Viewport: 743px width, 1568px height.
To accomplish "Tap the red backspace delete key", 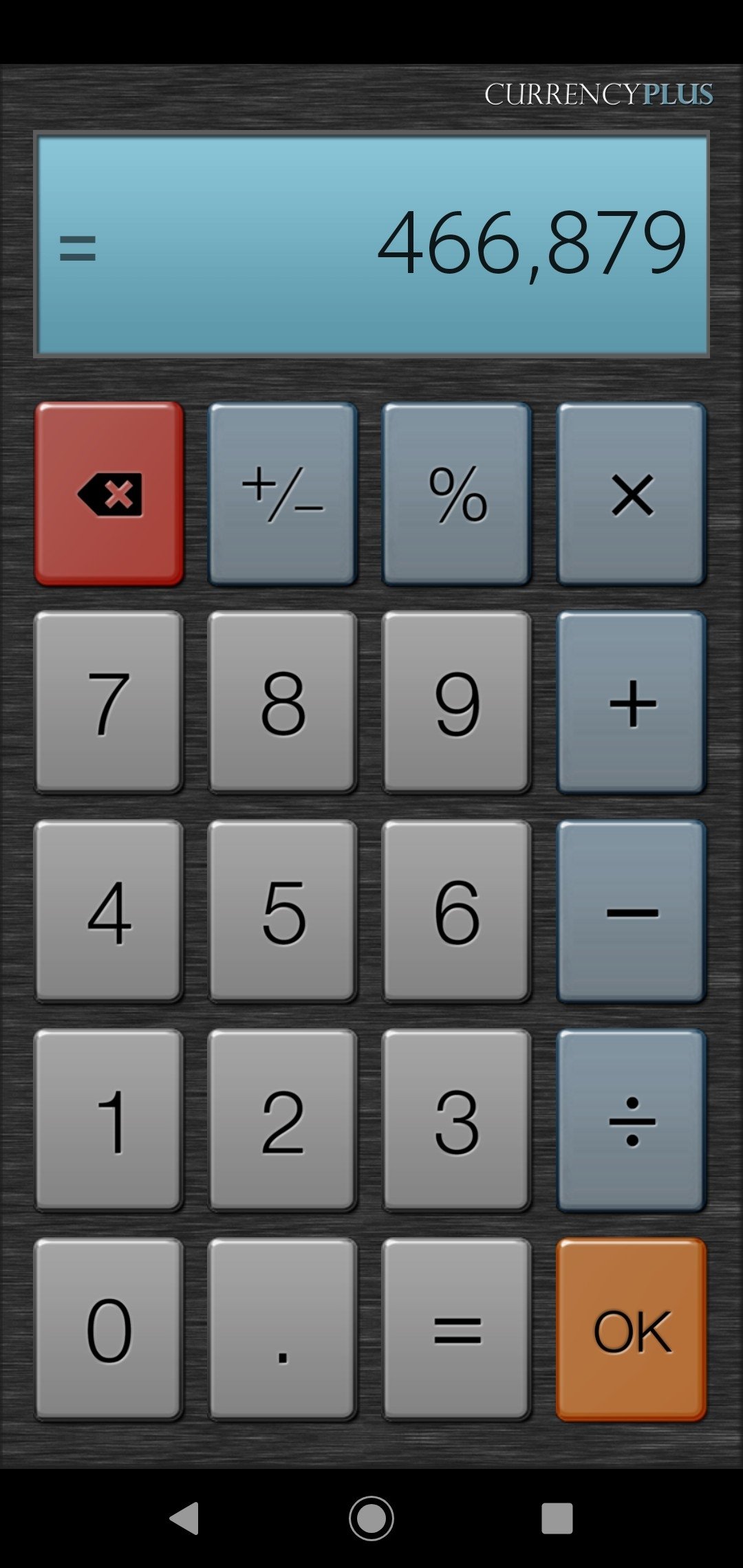I will coord(109,494).
